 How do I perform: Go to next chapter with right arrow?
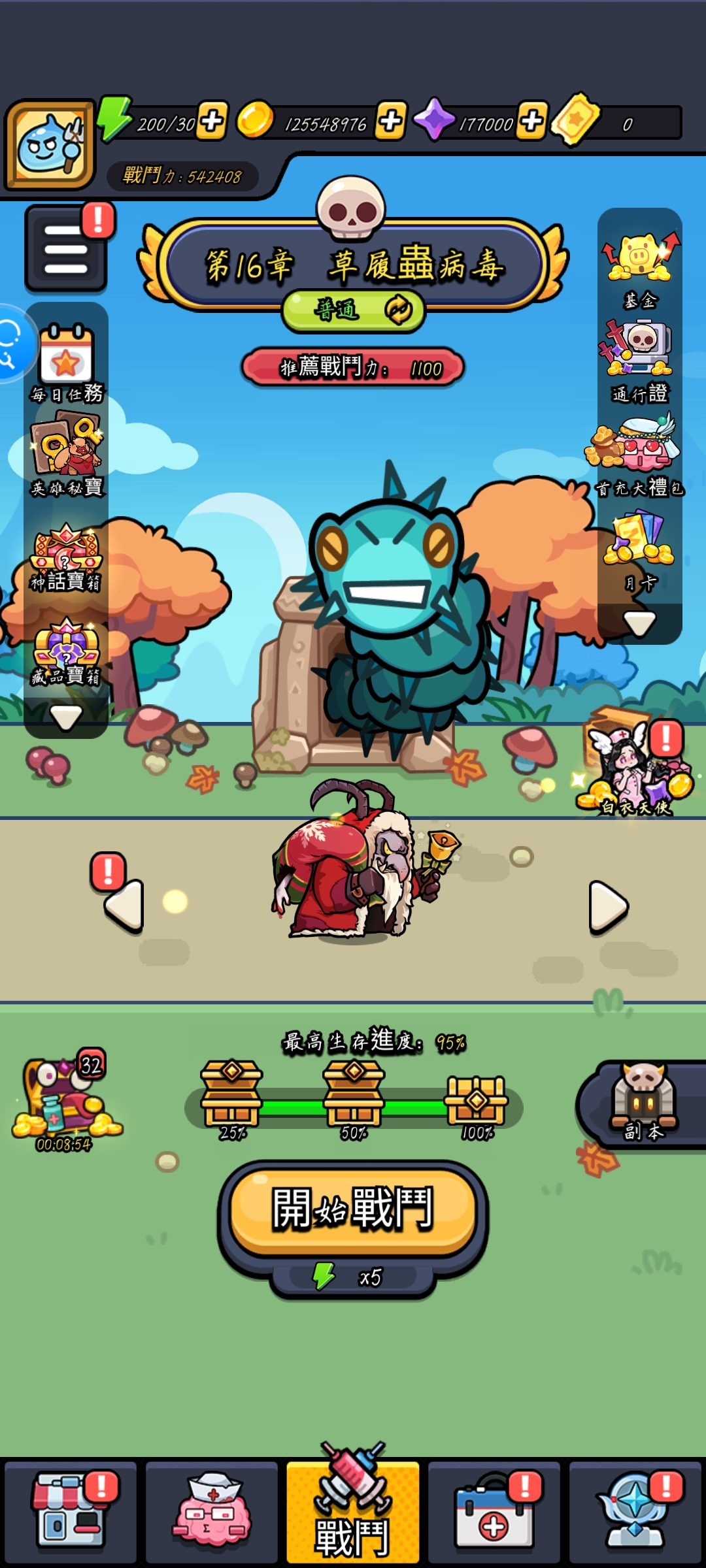[607, 906]
